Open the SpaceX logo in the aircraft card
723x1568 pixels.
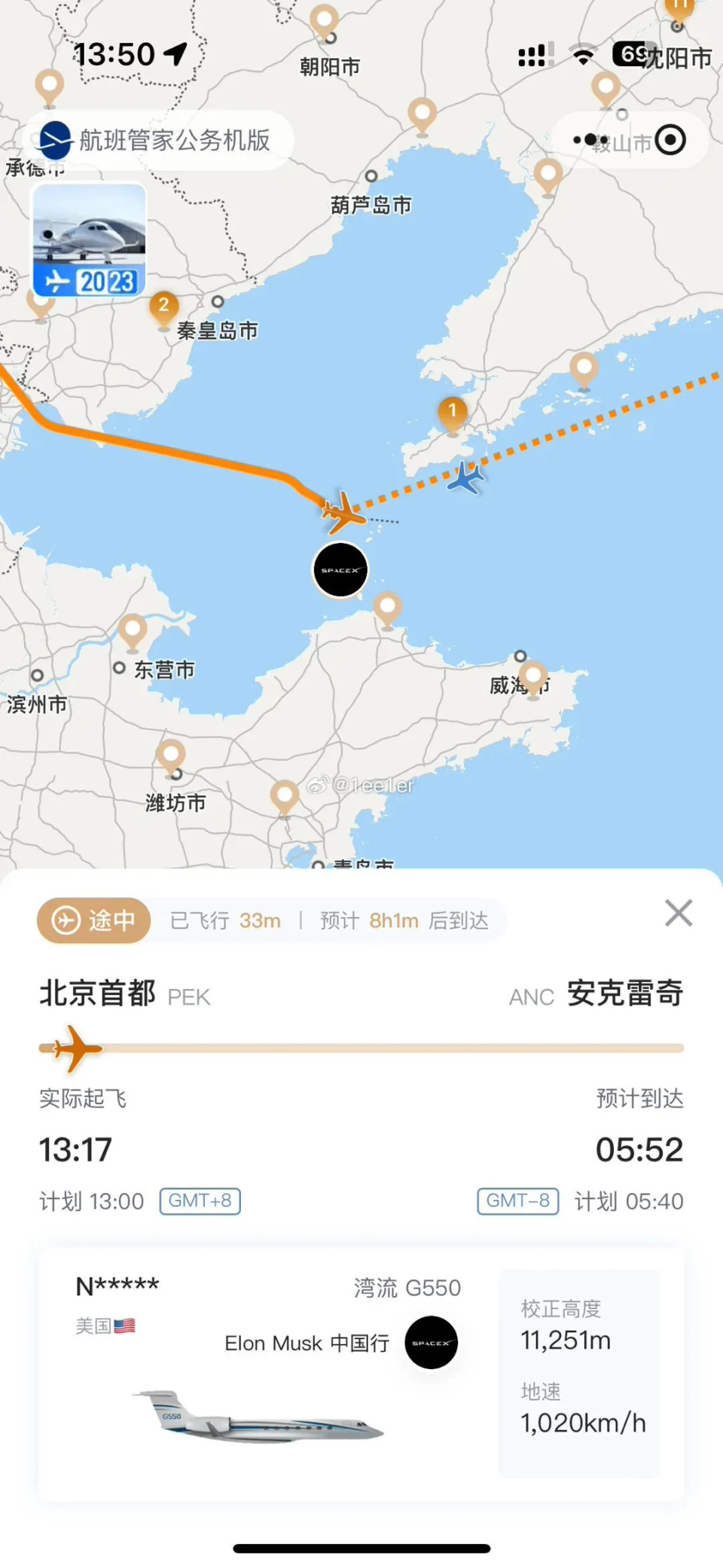[431, 1343]
